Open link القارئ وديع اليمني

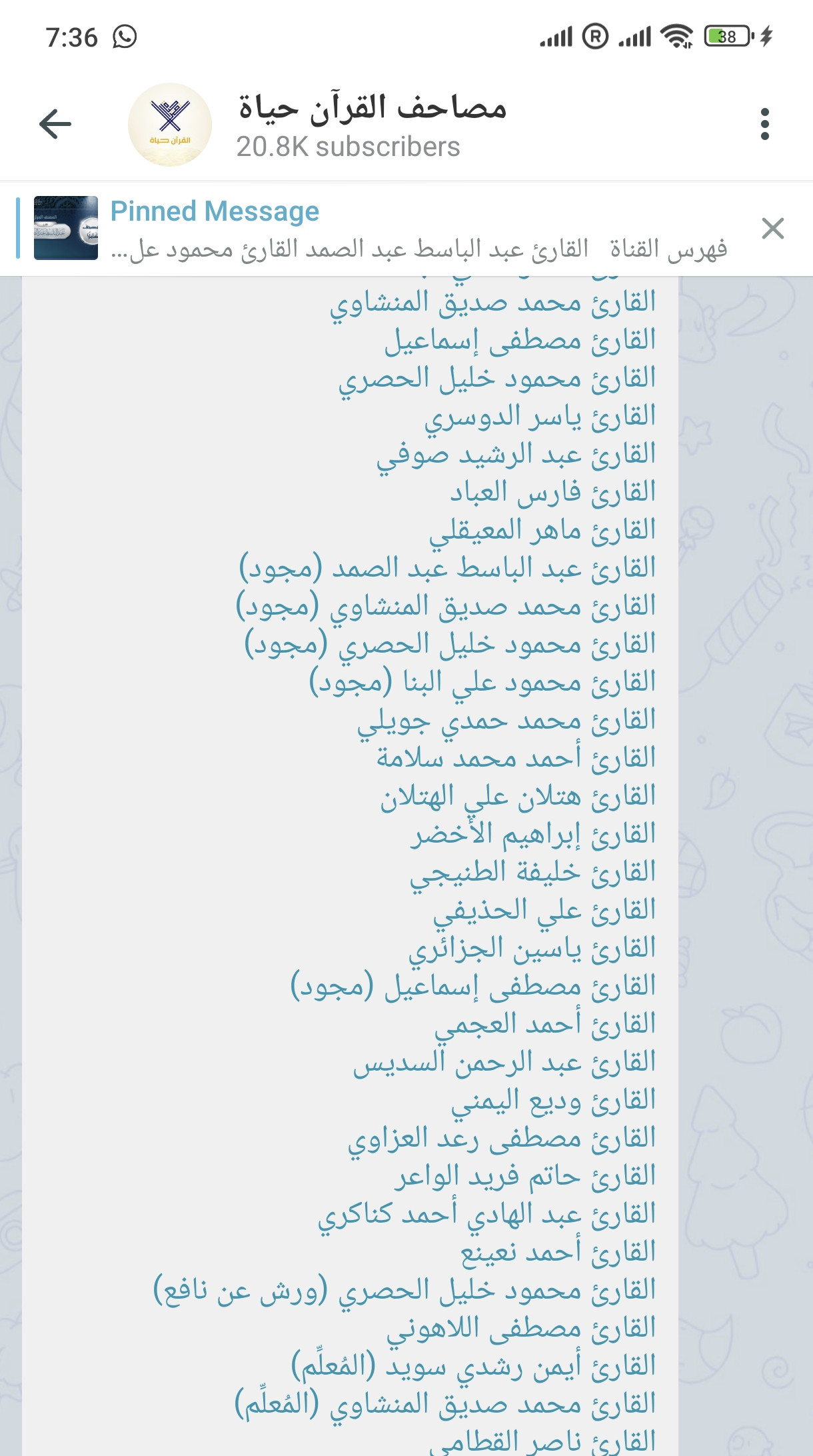point(553,1101)
